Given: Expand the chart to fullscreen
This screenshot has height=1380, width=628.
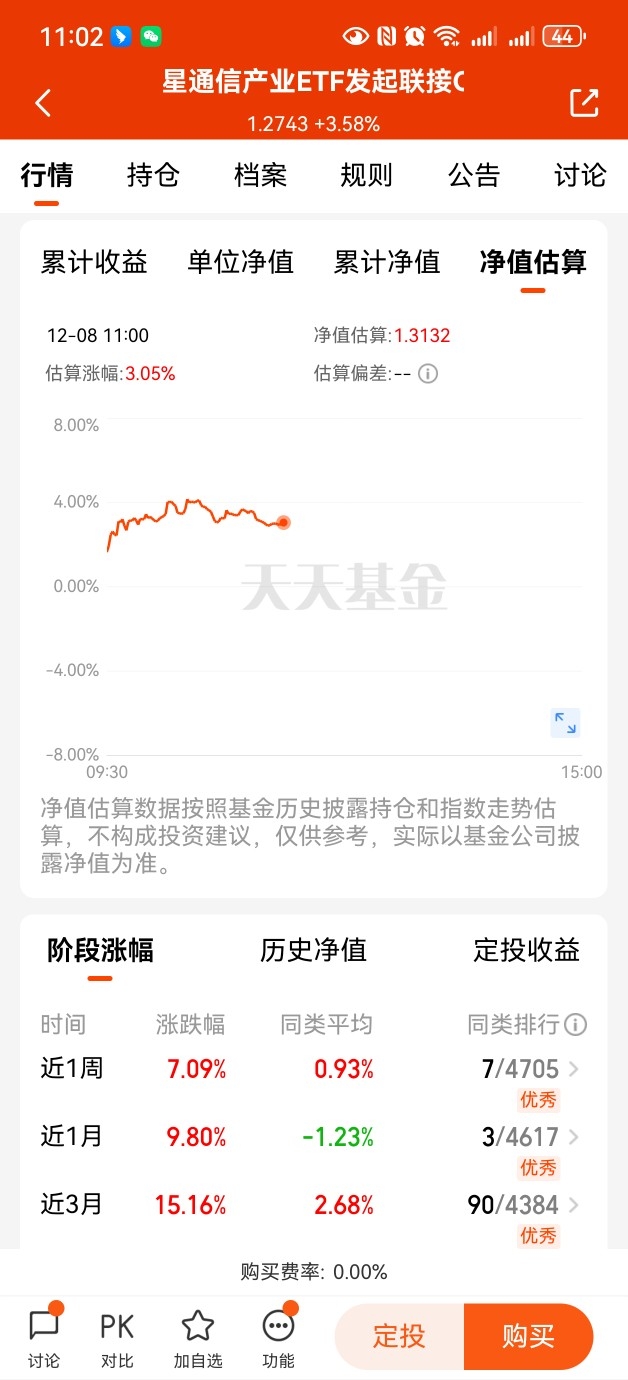Looking at the screenshot, I should click(x=565, y=722).
